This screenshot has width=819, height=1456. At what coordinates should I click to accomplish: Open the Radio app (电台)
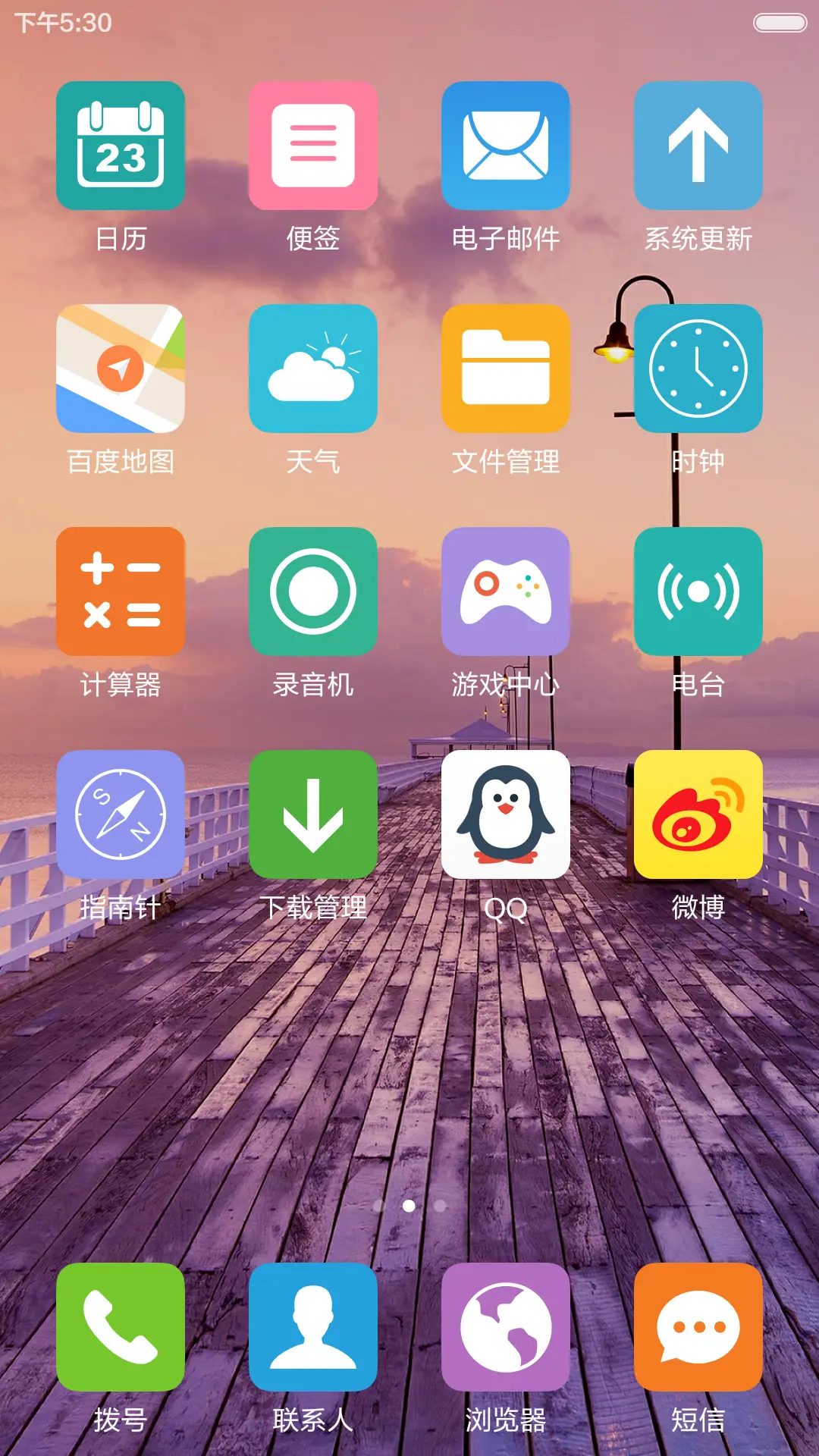tap(698, 592)
